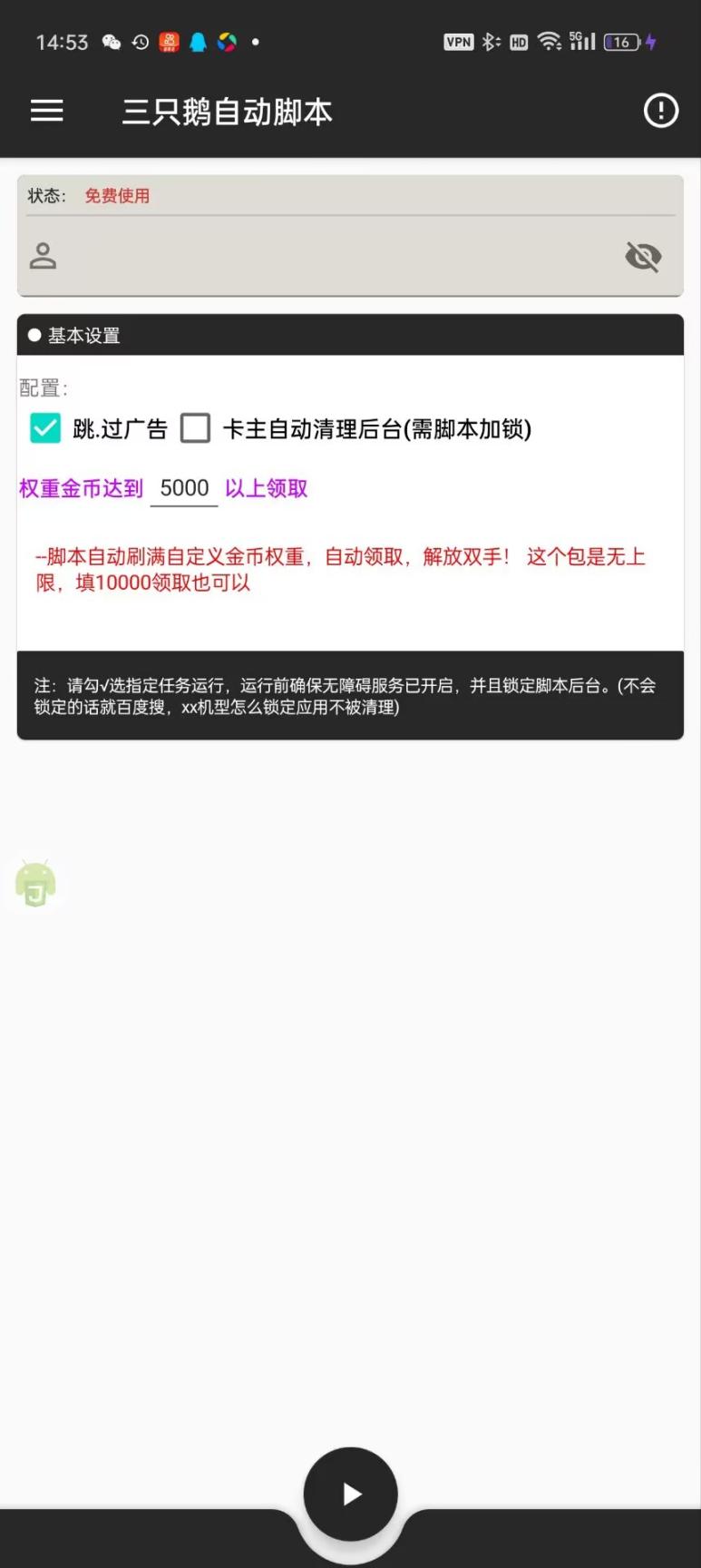The width and height of the screenshot is (701, 1568).
Task: Uncheck the 跳.过广告 checkbox
Action: point(44,427)
